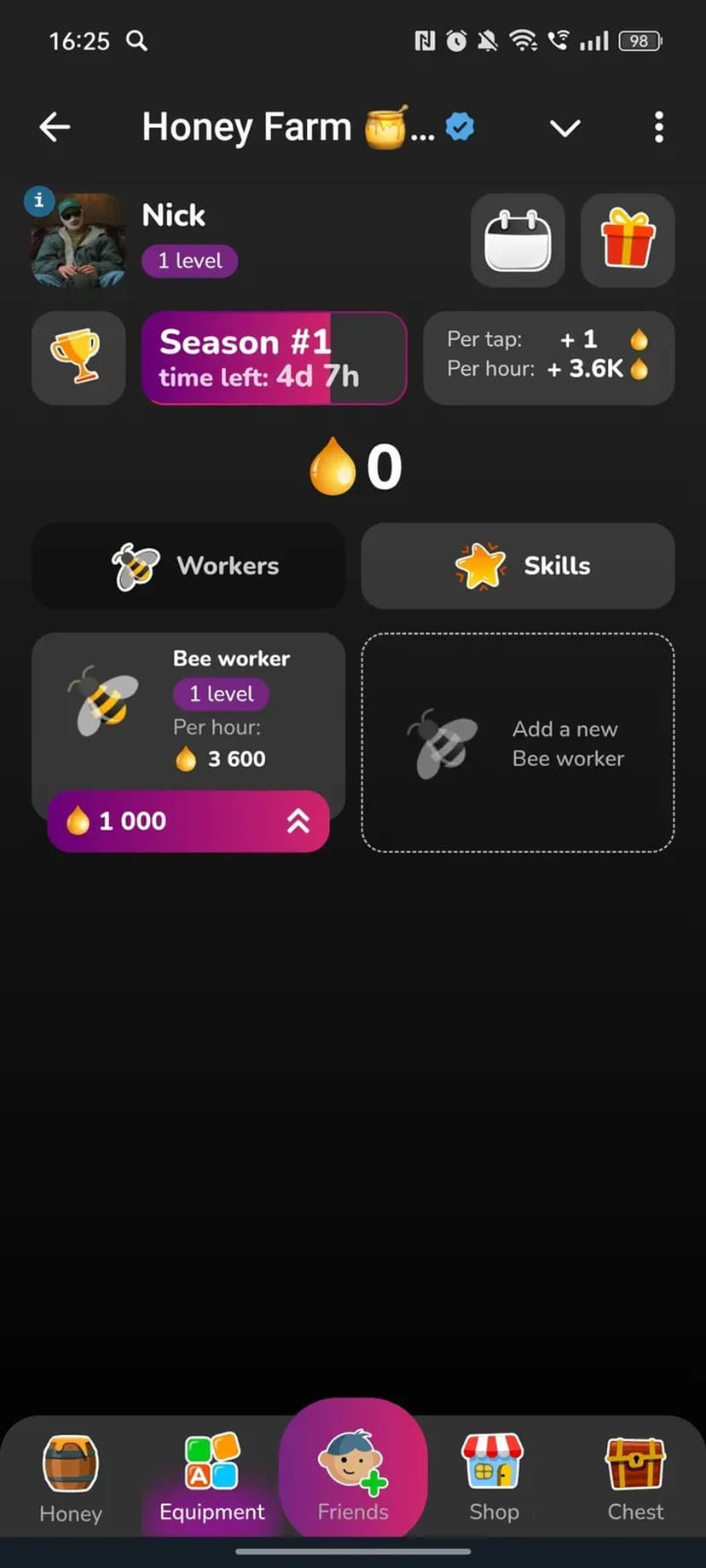
Task: Collapse the mini app with chevron down
Action: pos(564,128)
